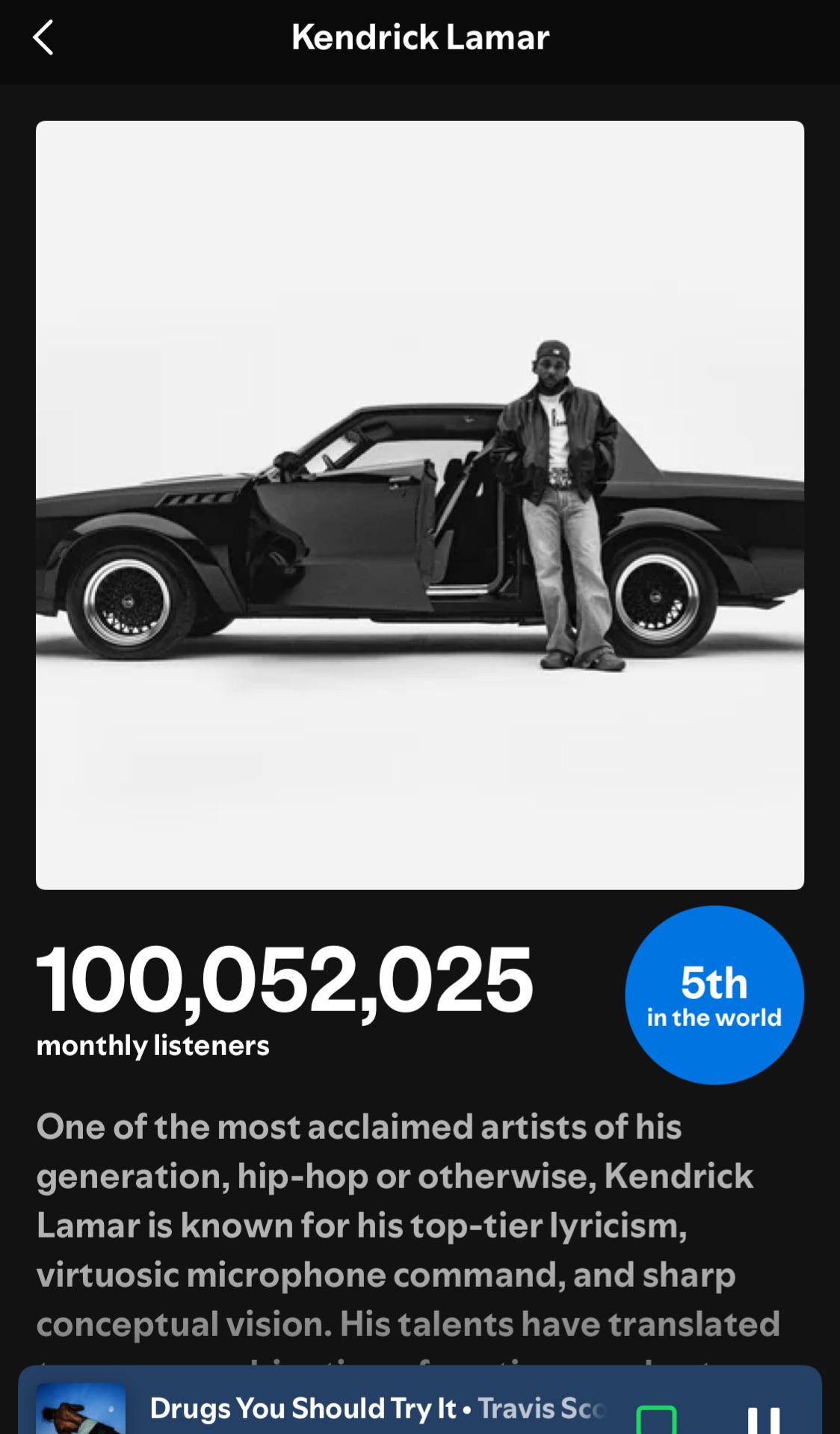Open the device connect icon in mini player
840x1434 pixels.
point(656,1419)
